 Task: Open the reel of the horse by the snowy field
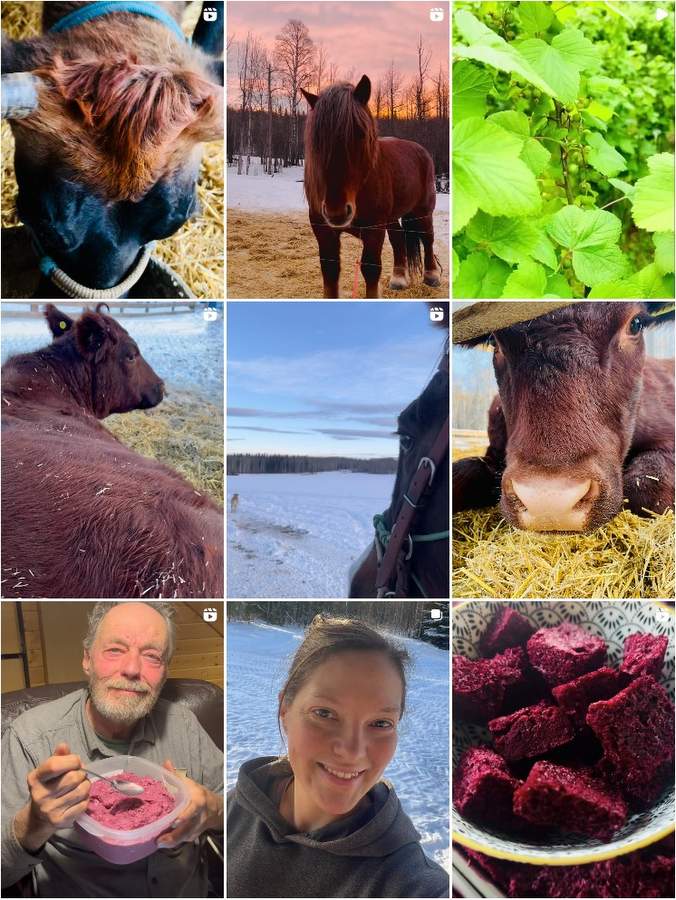pyautogui.click(x=338, y=450)
